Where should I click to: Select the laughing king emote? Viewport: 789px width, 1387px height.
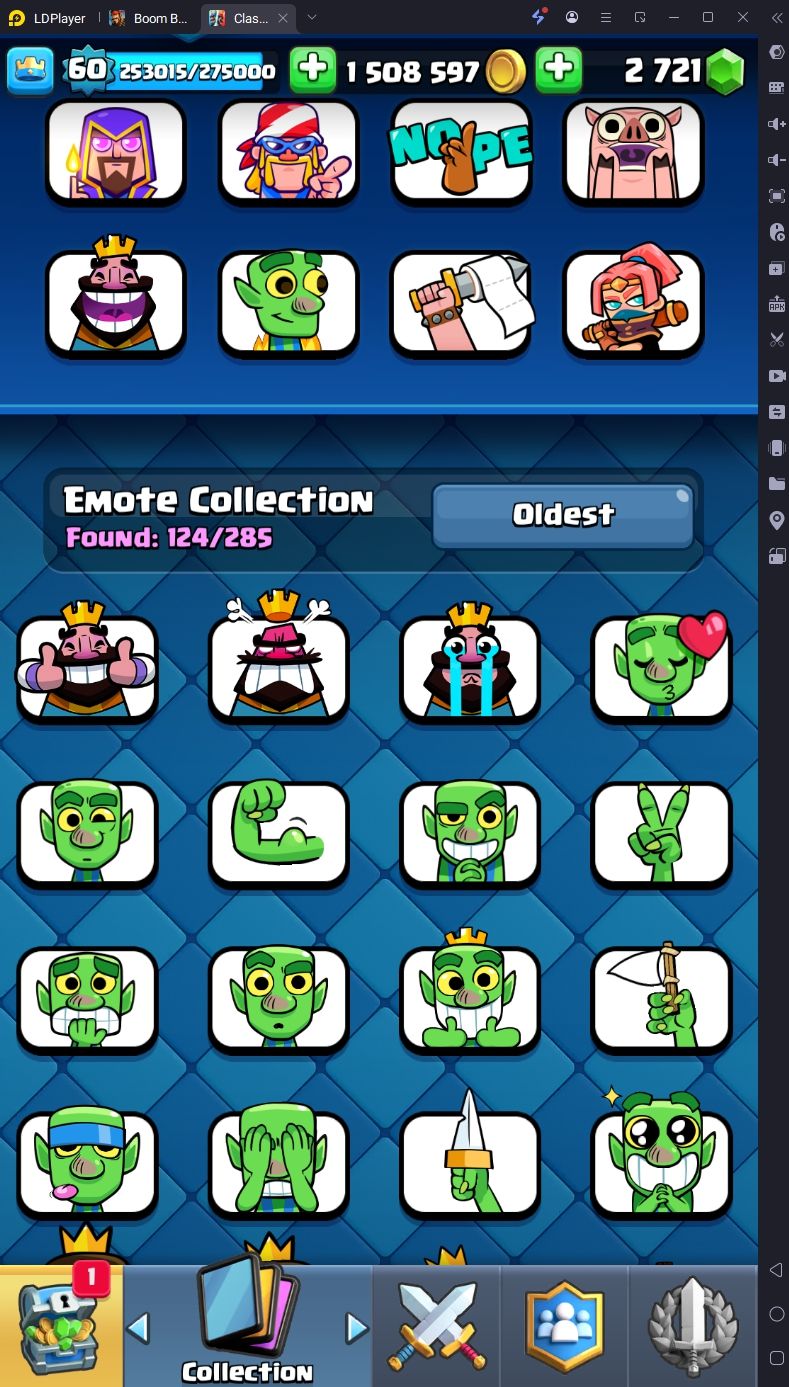point(116,303)
